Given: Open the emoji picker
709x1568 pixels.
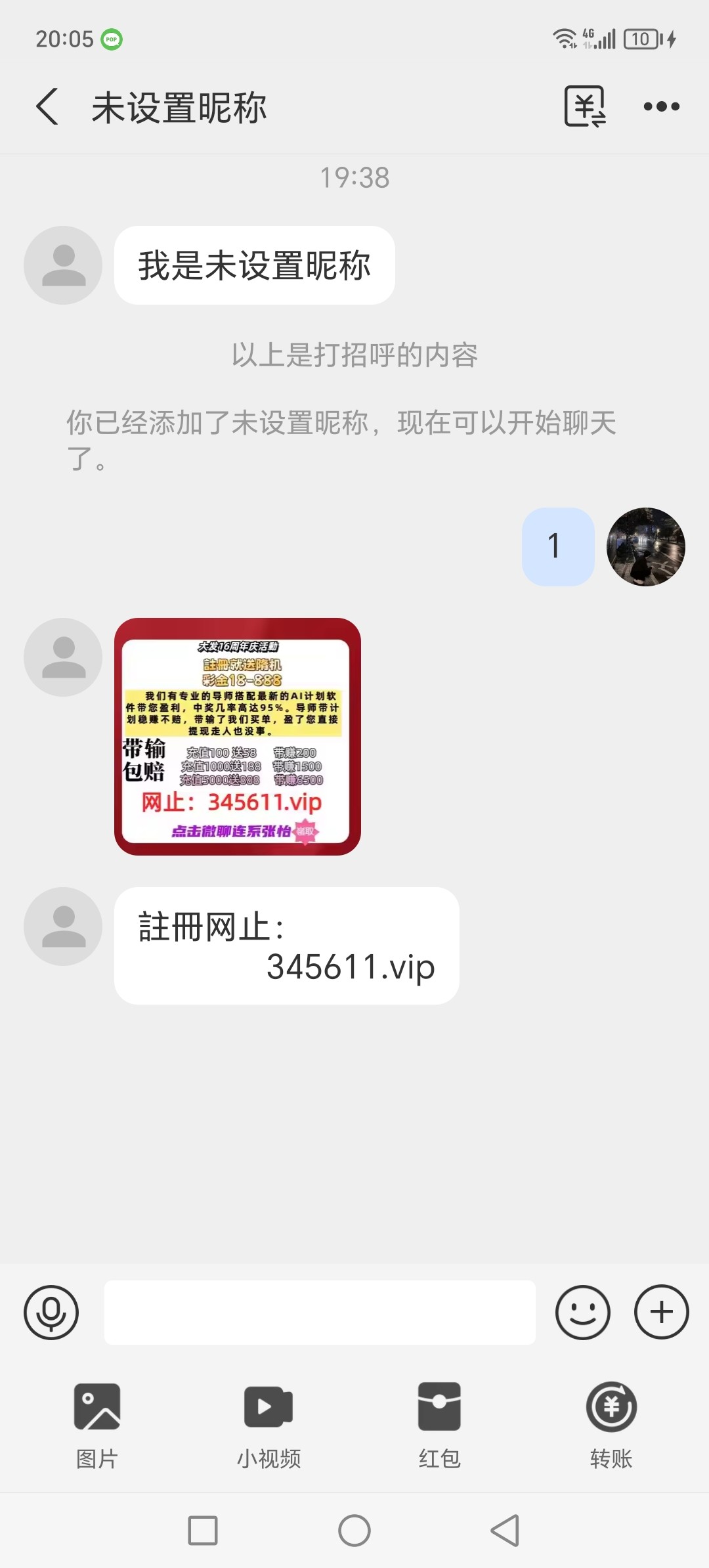Looking at the screenshot, I should pyautogui.click(x=582, y=1313).
